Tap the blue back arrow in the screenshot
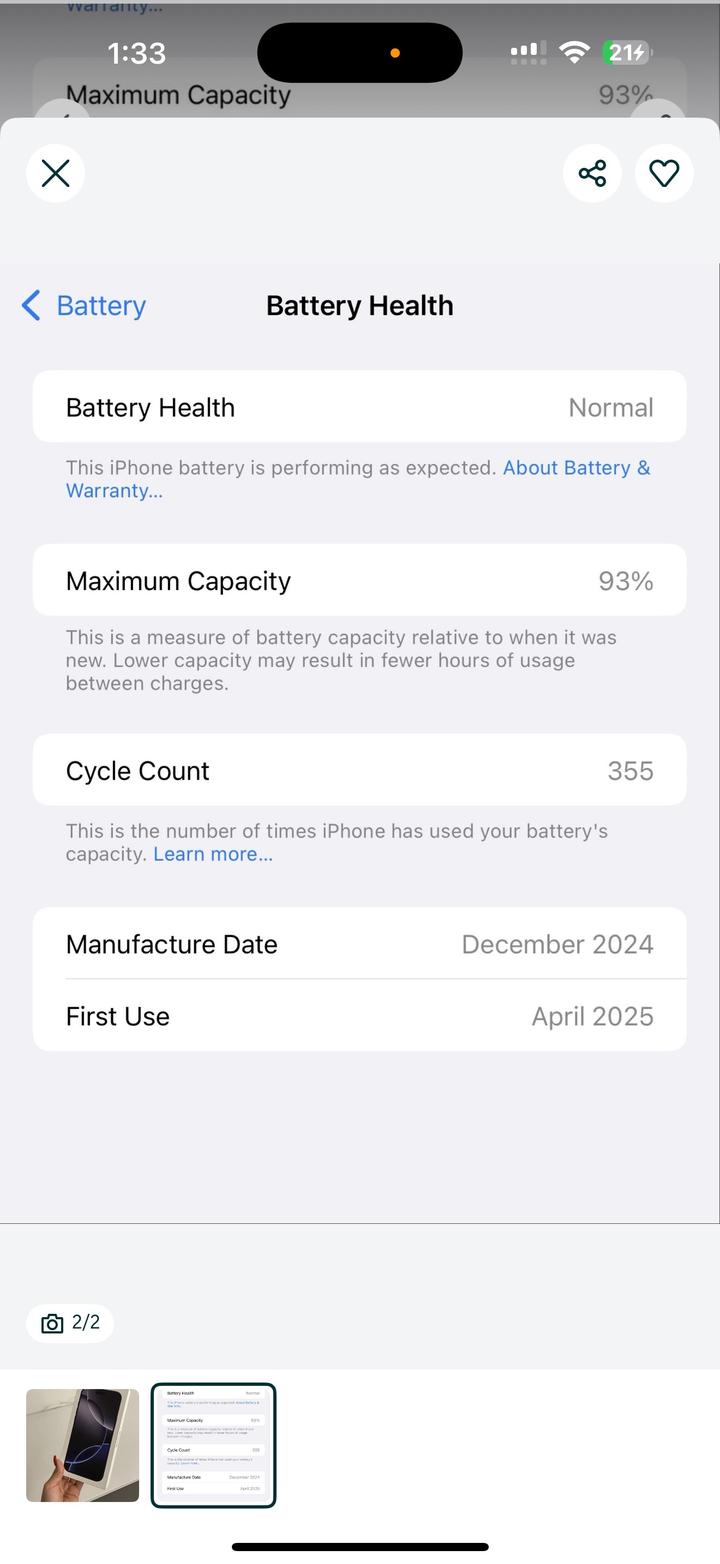Viewport: 720px width, 1564px height. coord(31,305)
